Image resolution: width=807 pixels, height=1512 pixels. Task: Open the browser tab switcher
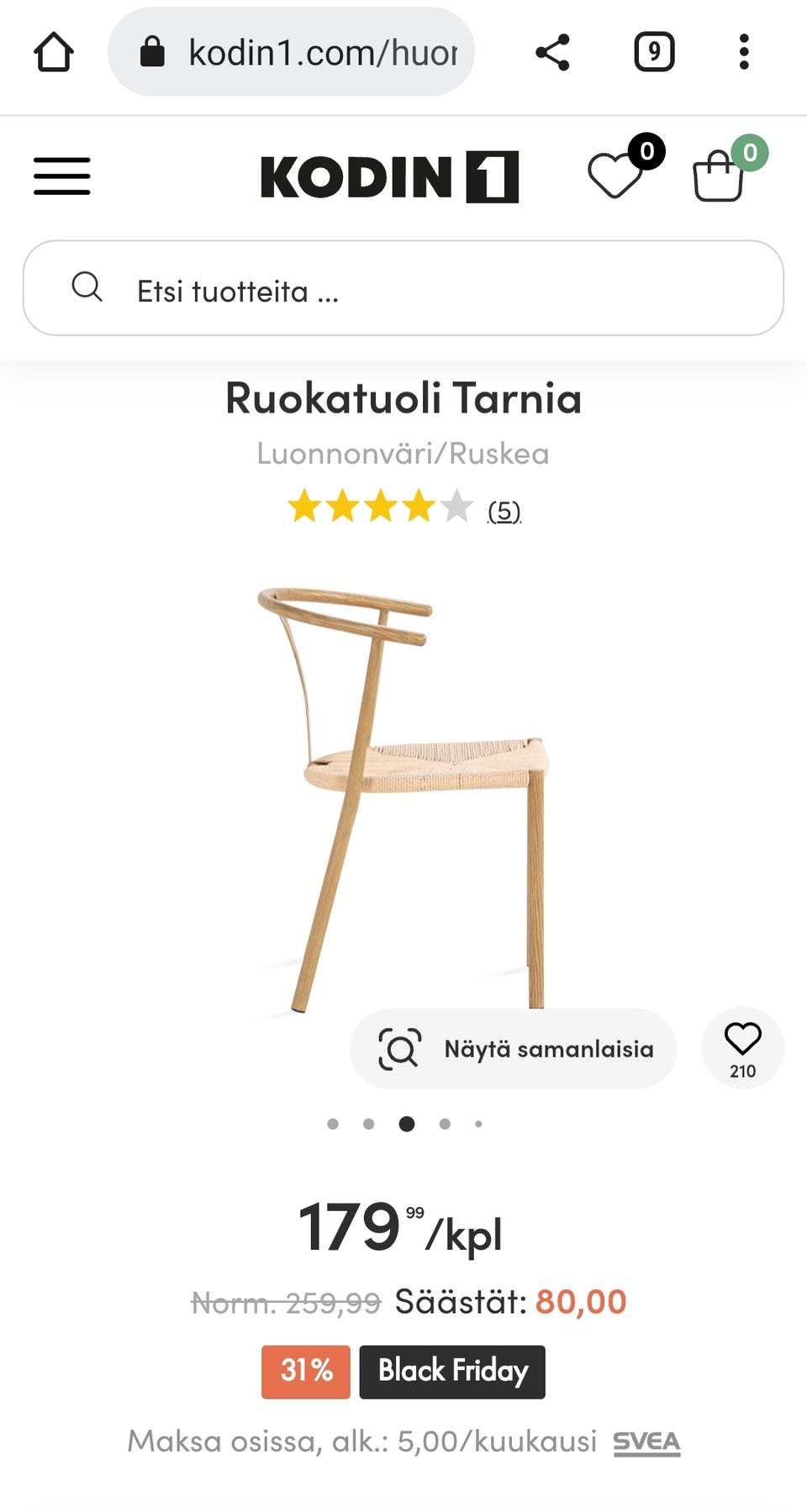(654, 52)
